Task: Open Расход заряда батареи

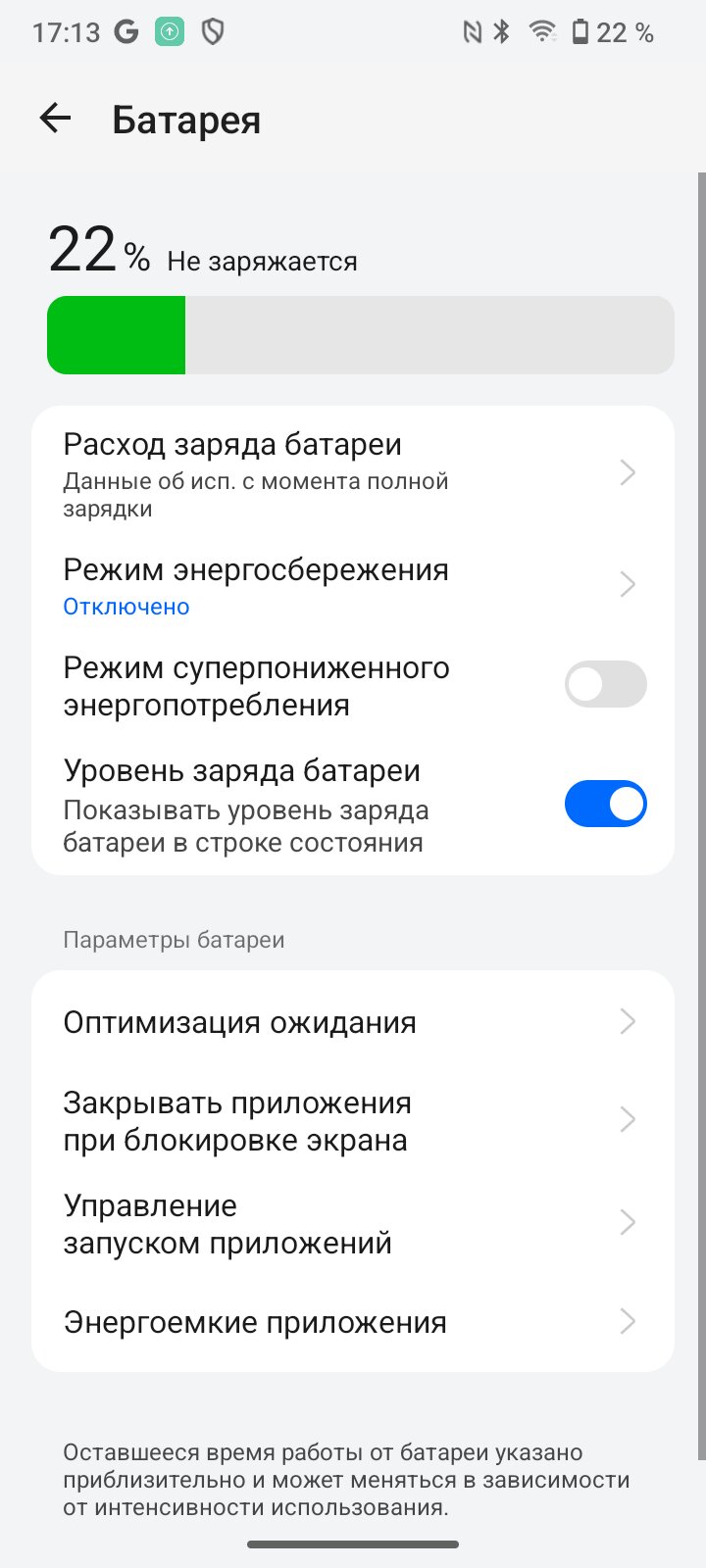Action: 353,473
